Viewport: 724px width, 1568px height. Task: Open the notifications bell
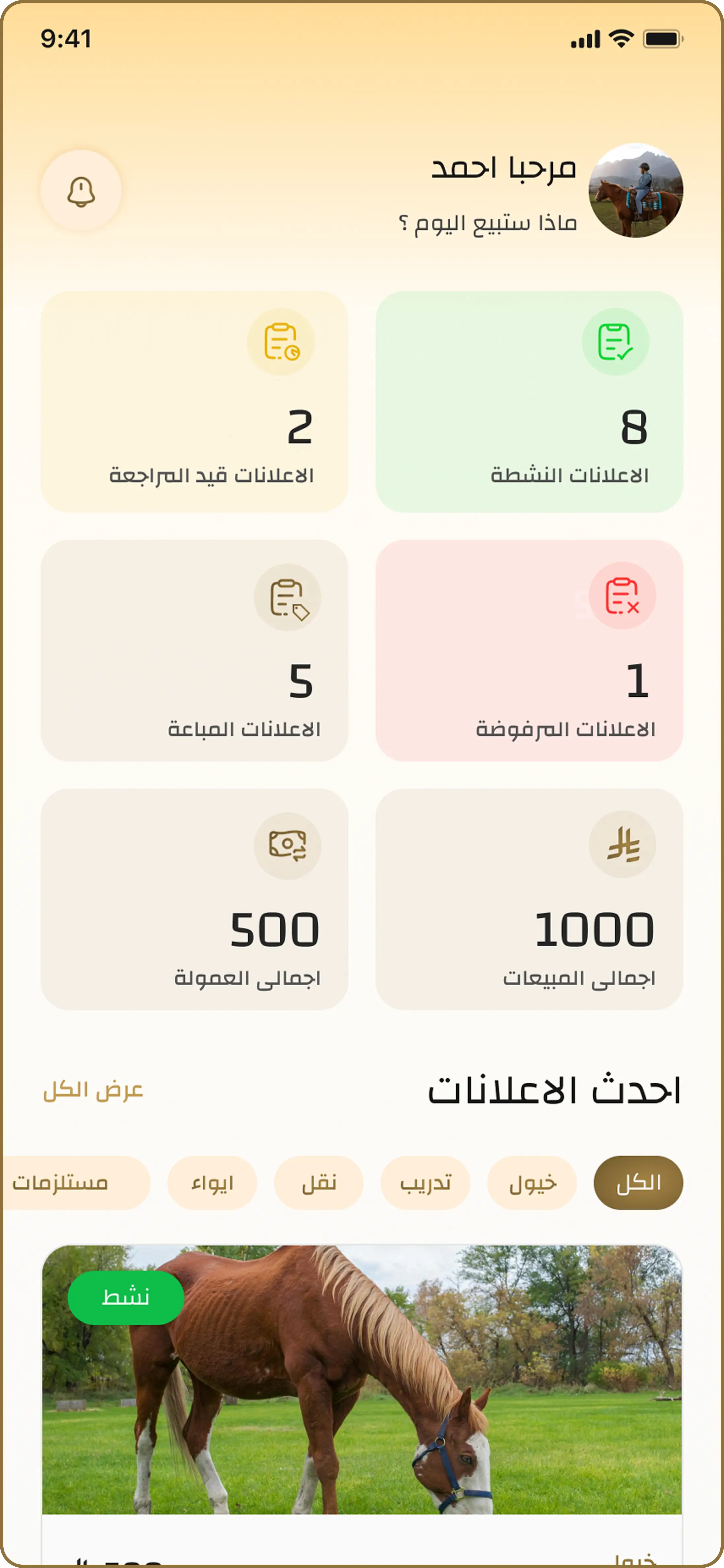pos(81,191)
